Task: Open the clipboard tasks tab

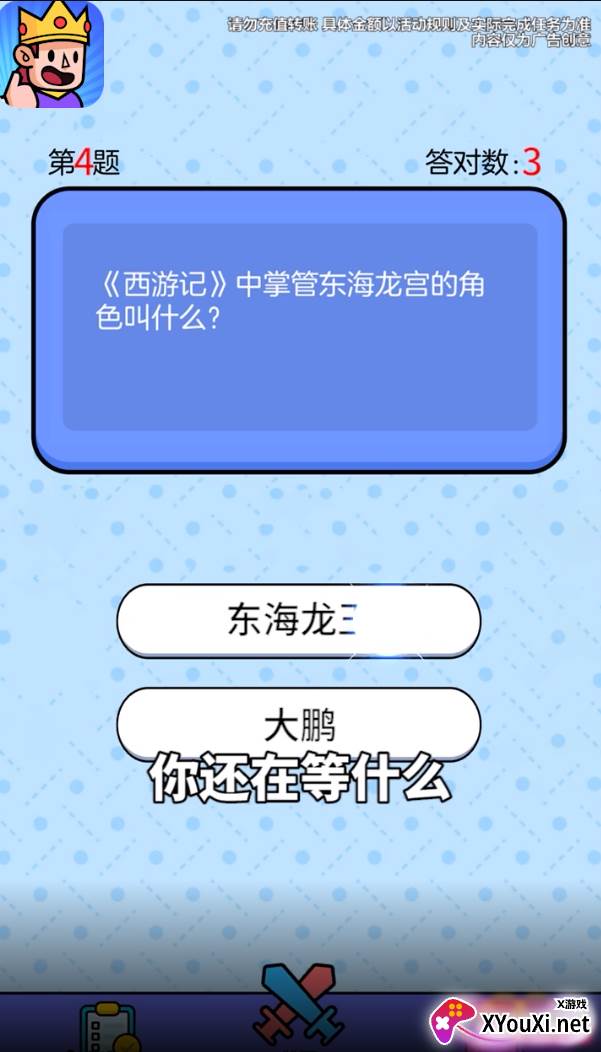Action: tap(107, 1027)
